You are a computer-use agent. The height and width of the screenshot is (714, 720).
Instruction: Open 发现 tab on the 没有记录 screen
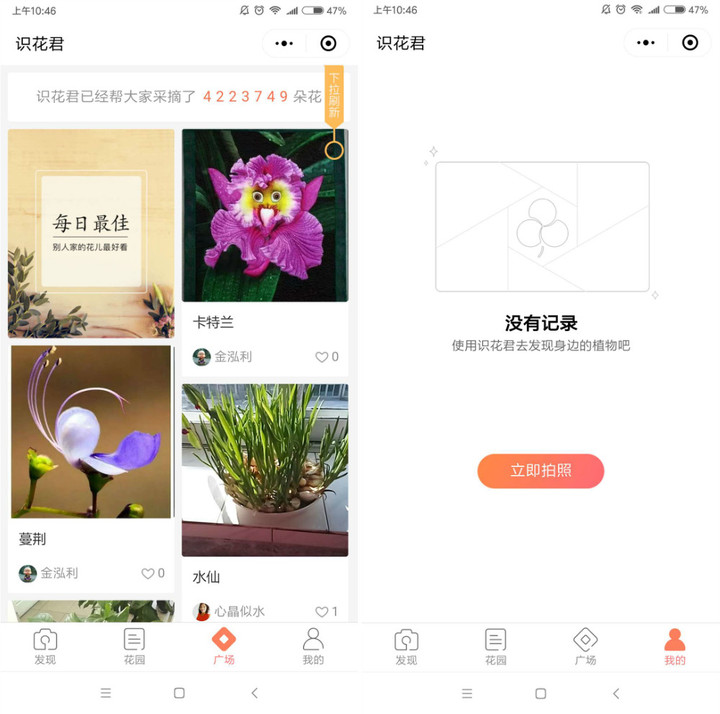click(406, 646)
